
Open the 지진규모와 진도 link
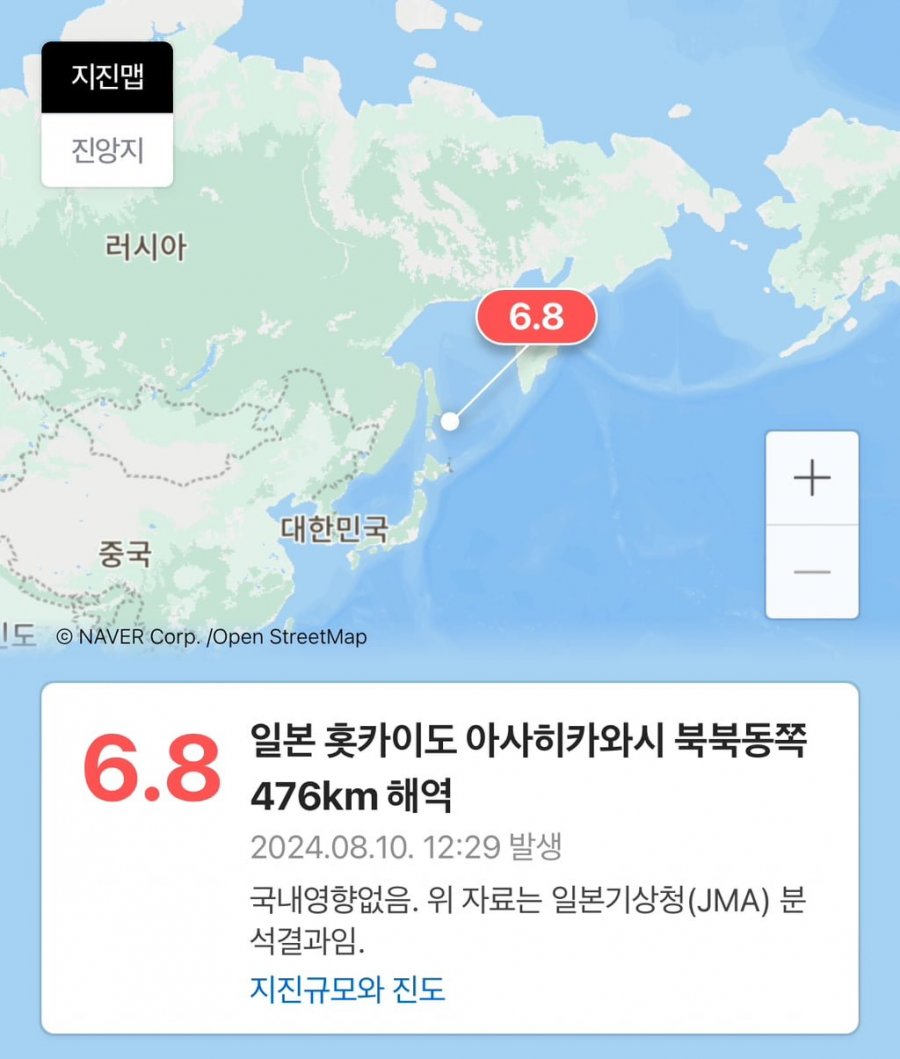click(347, 989)
